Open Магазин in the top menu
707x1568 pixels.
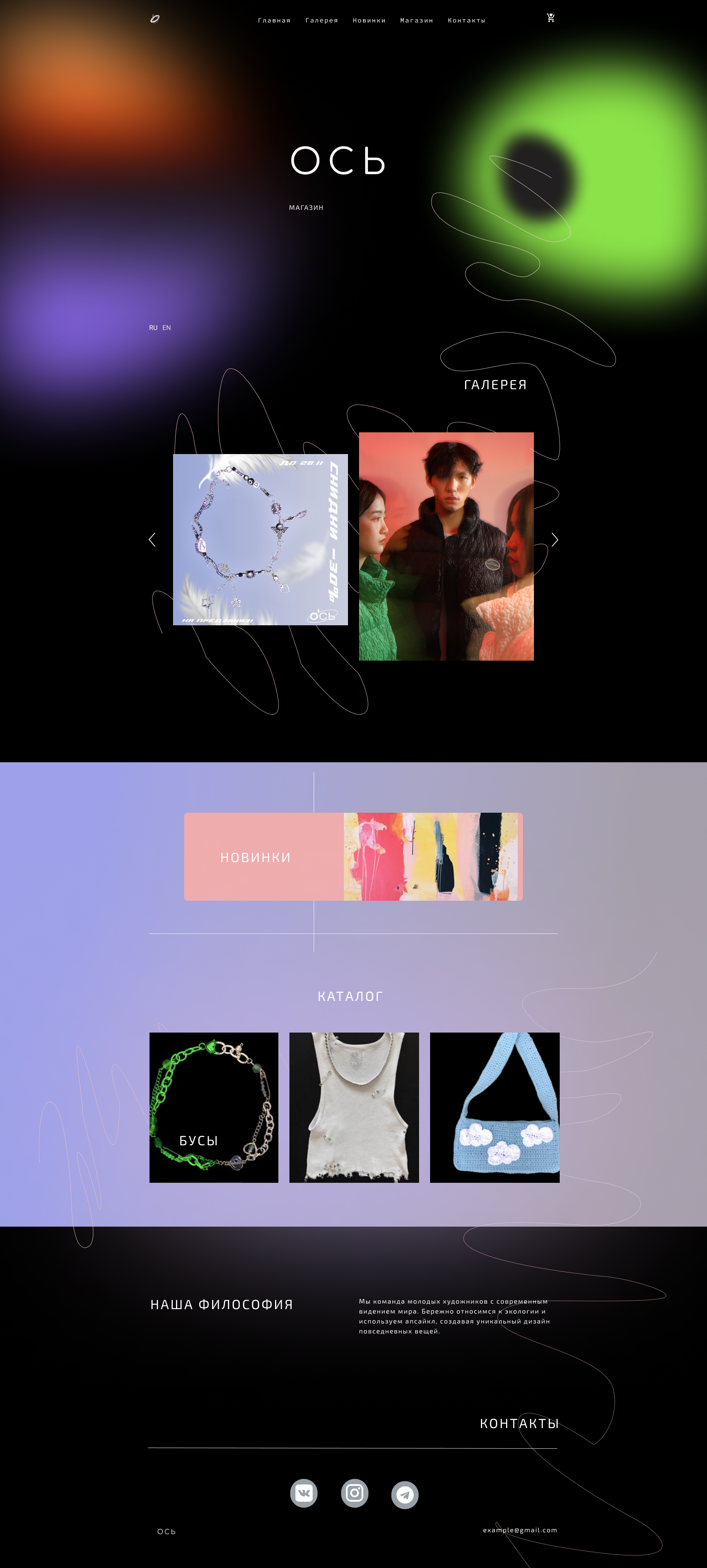(x=416, y=21)
